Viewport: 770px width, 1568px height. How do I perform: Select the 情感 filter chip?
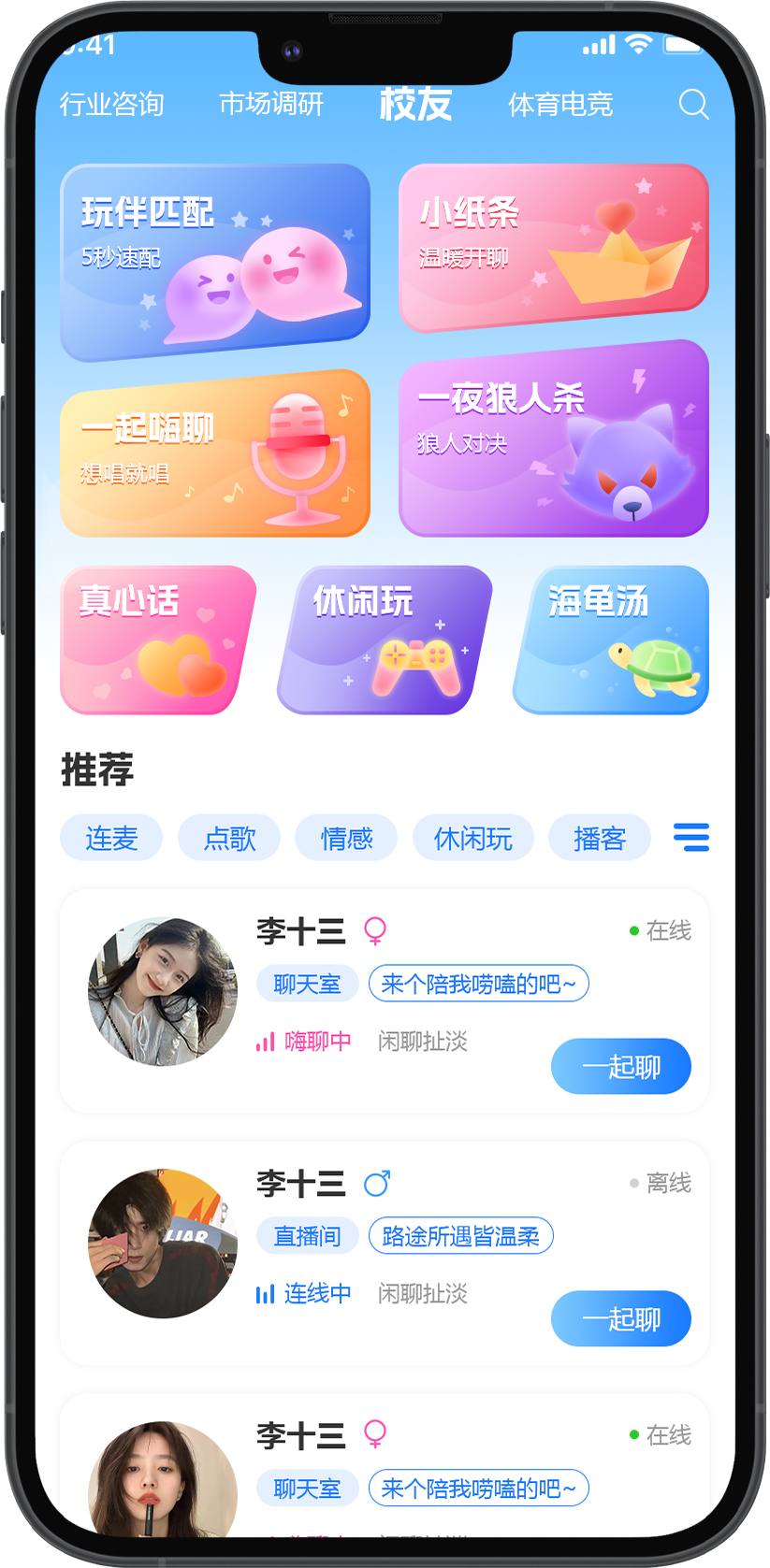pos(346,838)
